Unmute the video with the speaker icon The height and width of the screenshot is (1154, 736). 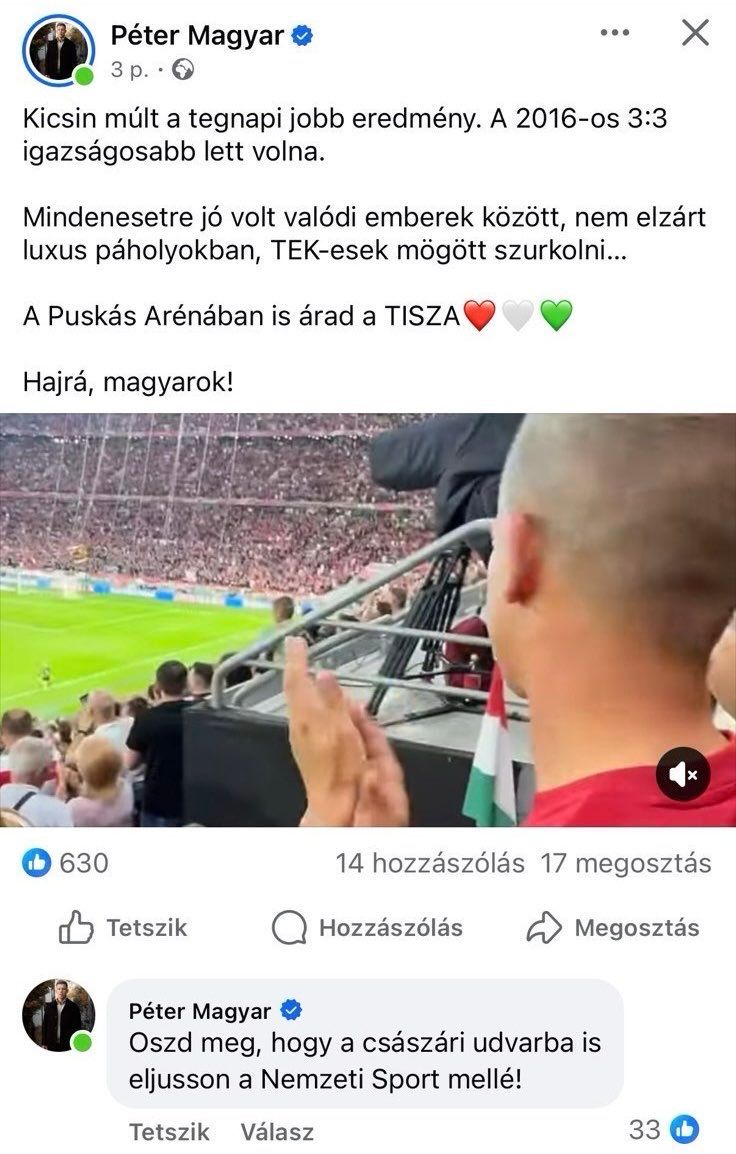(683, 775)
